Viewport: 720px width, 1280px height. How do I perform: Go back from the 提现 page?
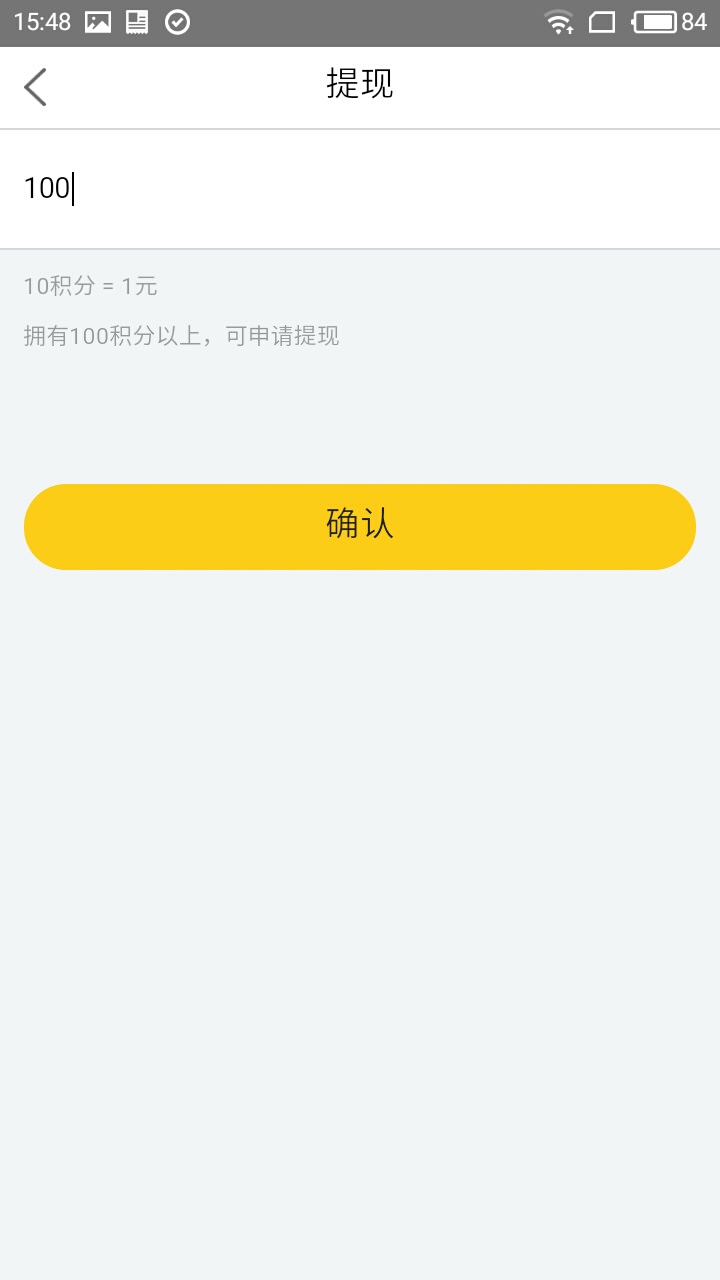pos(36,87)
